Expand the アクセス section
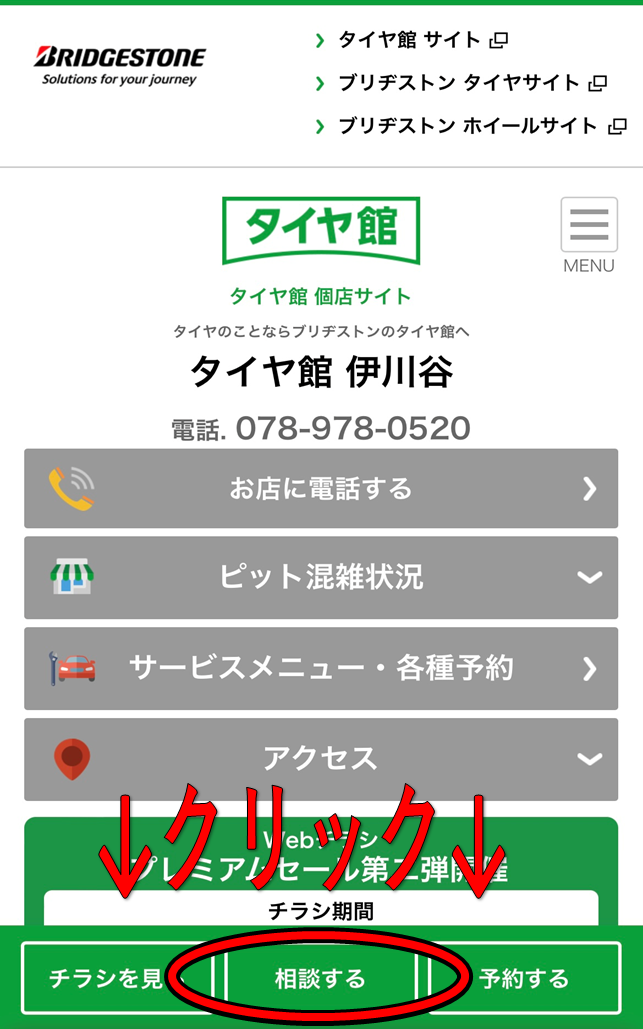This screenshot has height=1029, width=643. [321, 758]
